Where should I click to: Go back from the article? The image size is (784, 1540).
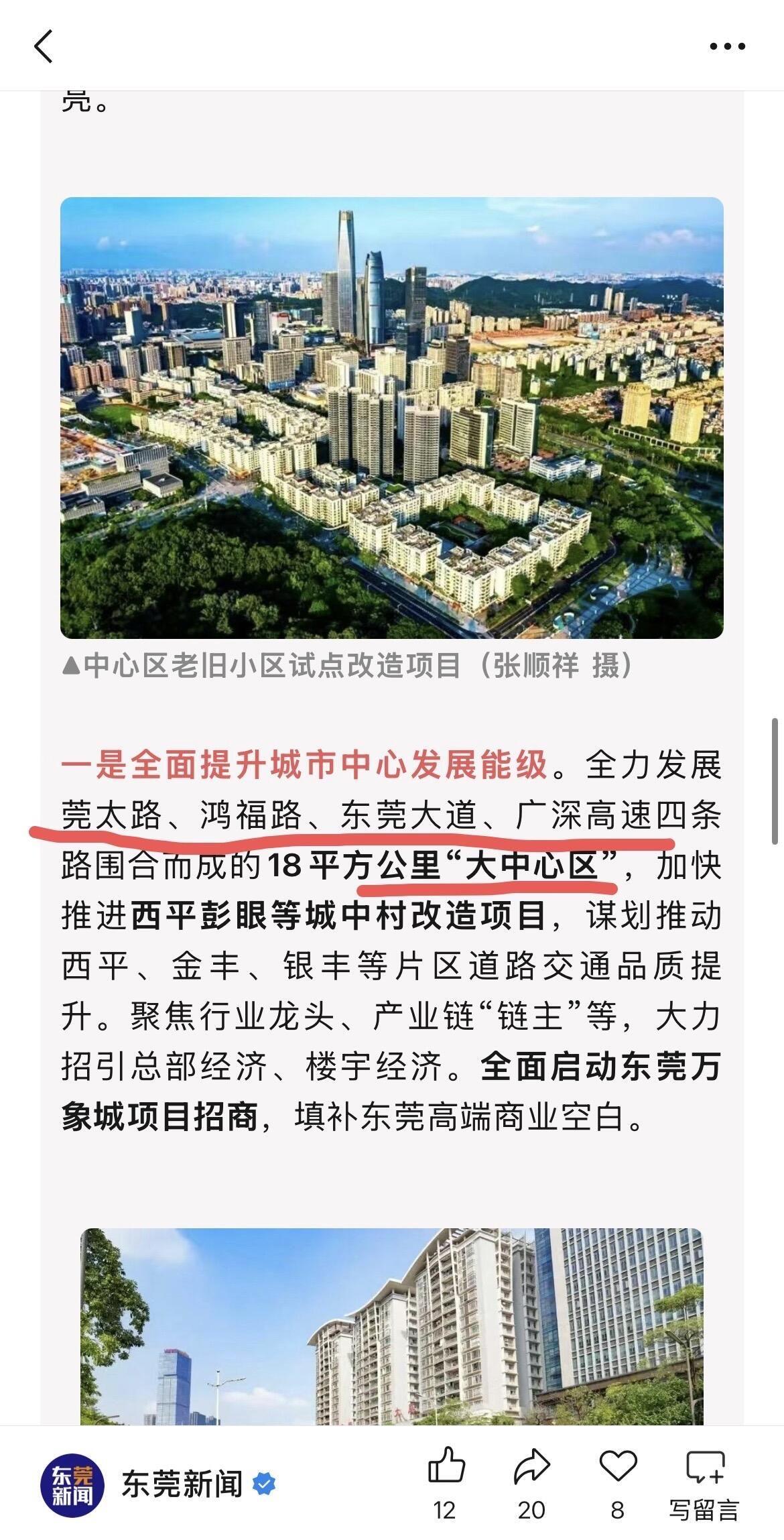point(44,47)
